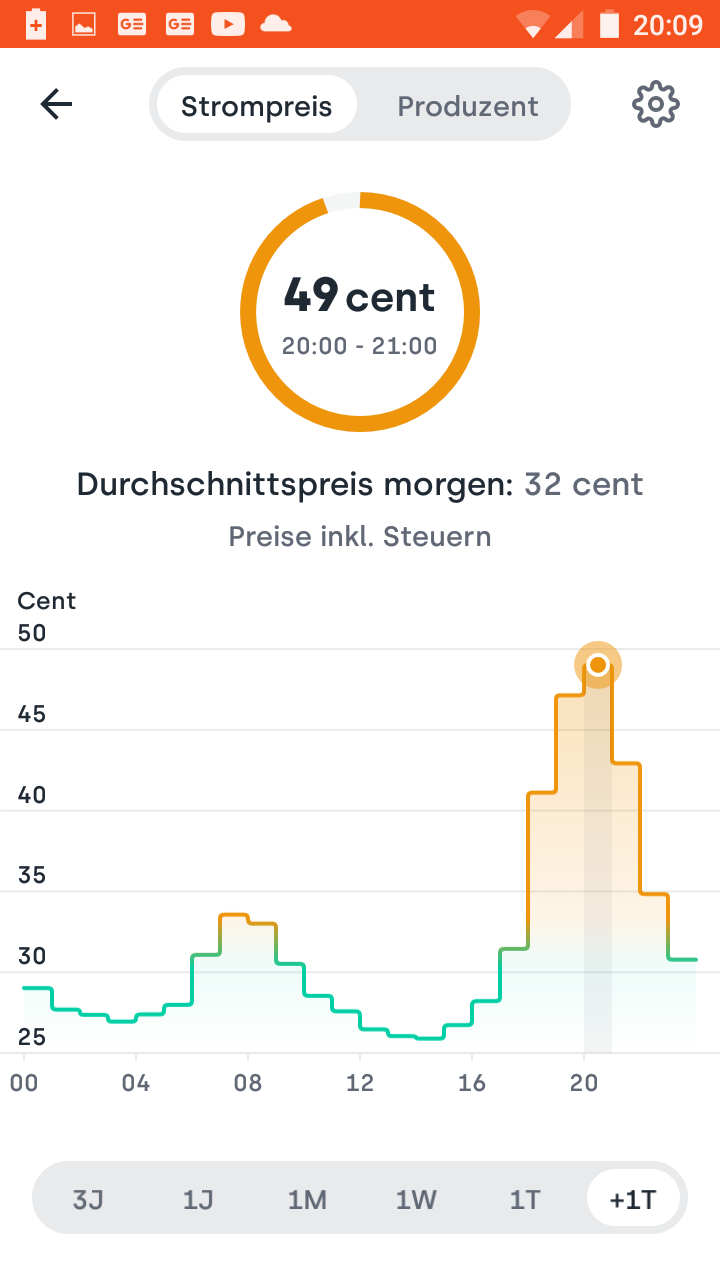Viewport: 720px width, 1280px height.
Task: Switch to the 1M monthly range
Action: point(307,1199)
